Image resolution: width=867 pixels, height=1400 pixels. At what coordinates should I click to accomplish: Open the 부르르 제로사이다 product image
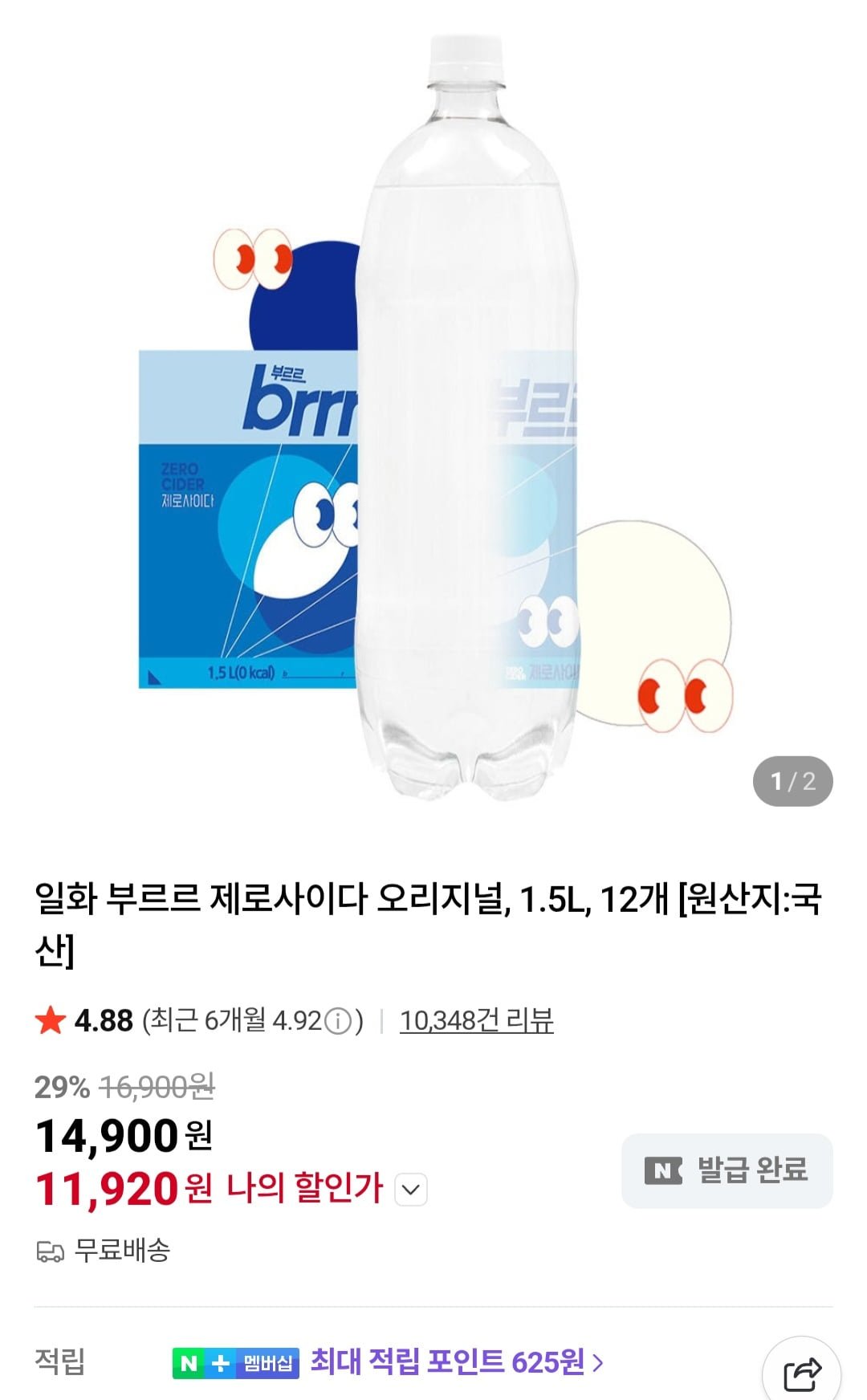[433, 417]
